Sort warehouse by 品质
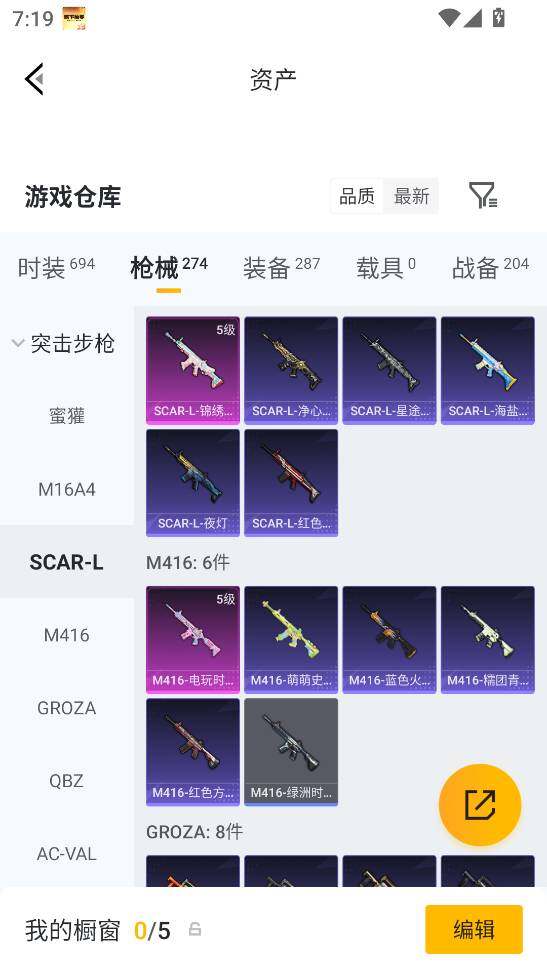This screenshot has width=547, height=972. pyautogui.click(x=357, y=197)
